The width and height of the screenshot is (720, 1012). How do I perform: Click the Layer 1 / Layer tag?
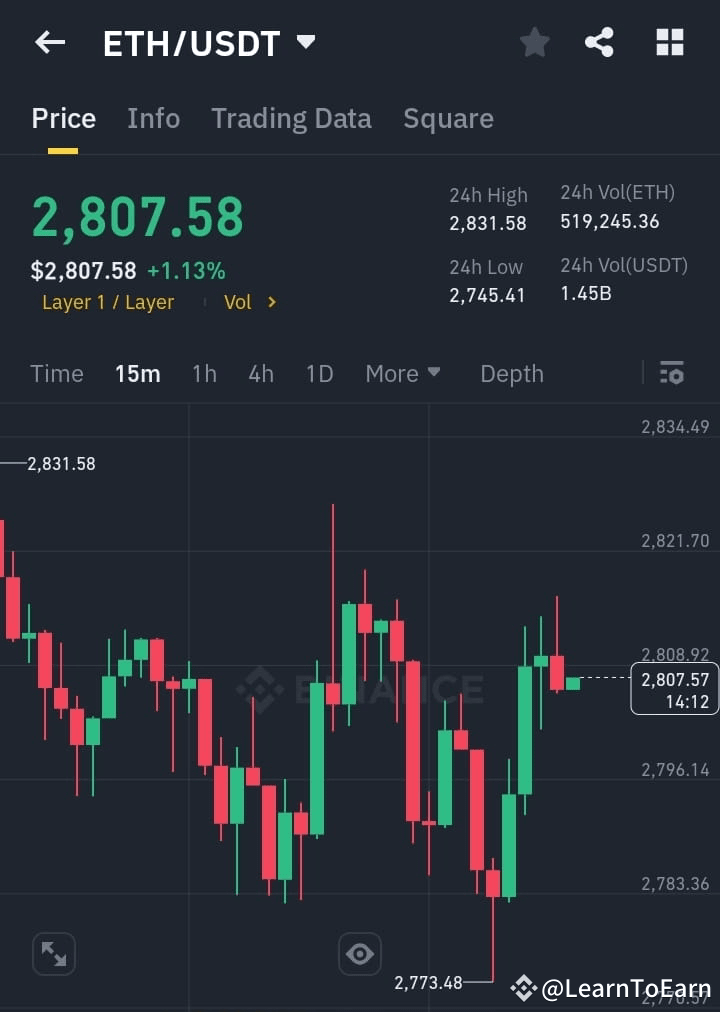(108, 302)
